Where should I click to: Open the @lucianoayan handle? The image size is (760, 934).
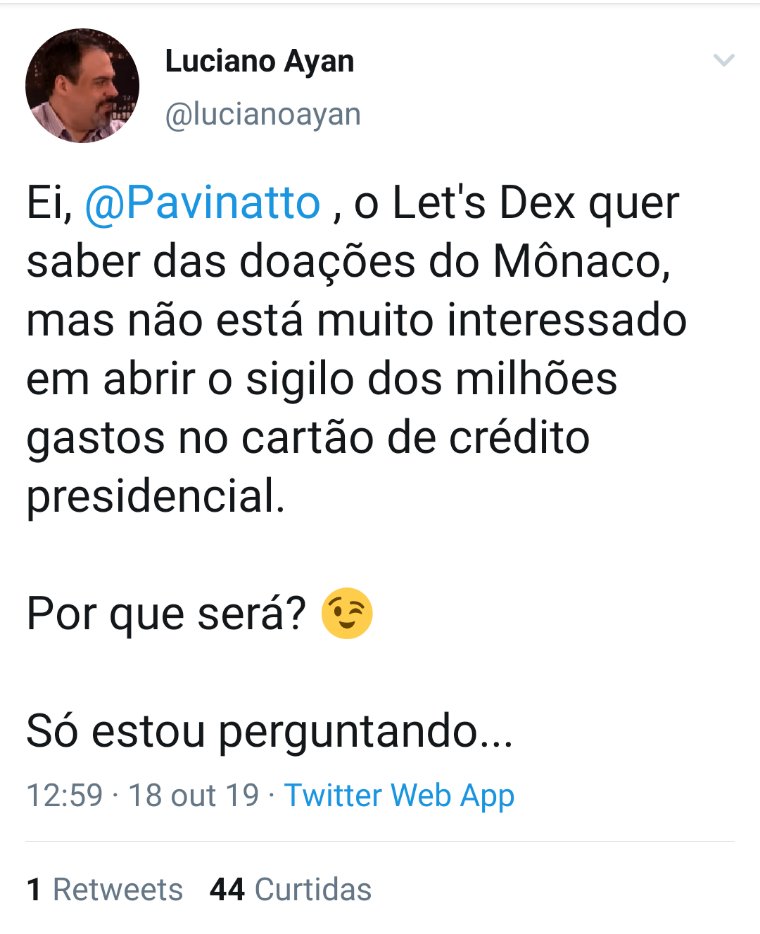pyautogui.click(x=263, y=114)
